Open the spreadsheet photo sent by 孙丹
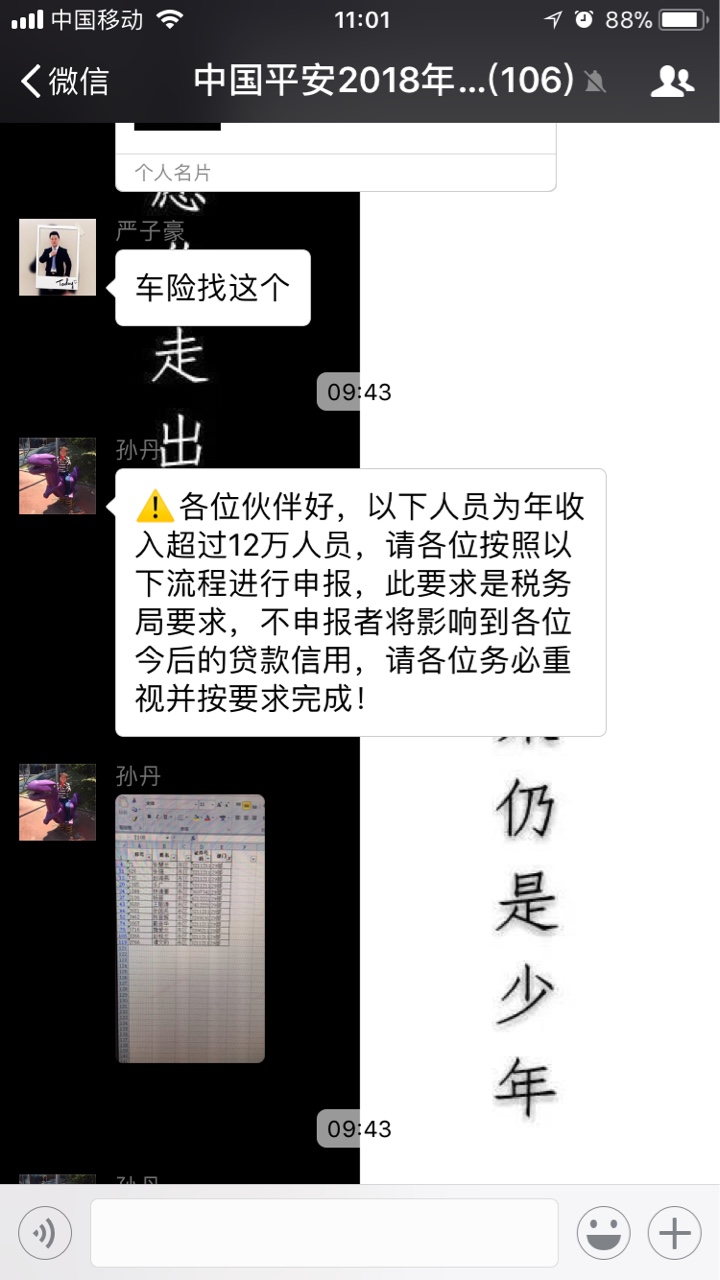Screen dimensions: 720x1280 click(190, 928)
